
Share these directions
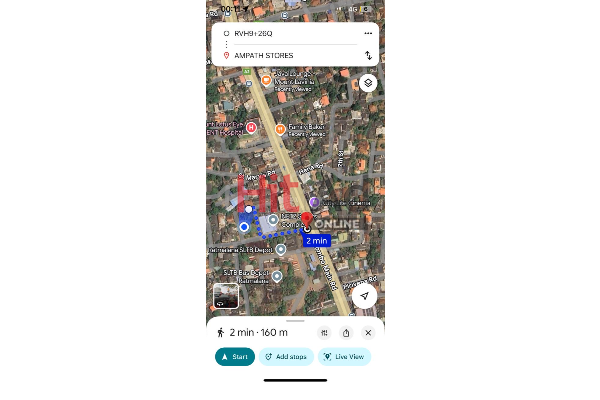tap(346, 333)
